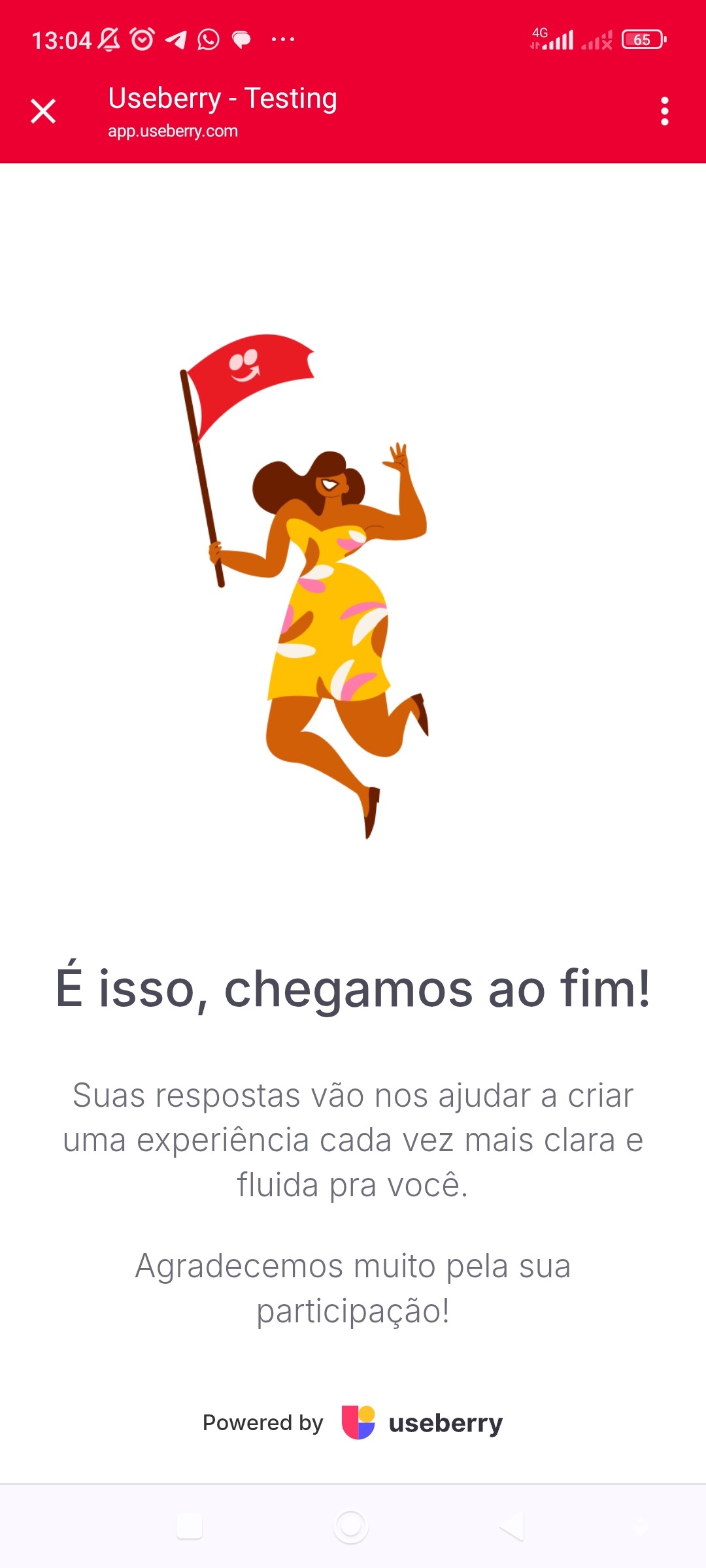Close the Useberry Testing browser tab

43,111
